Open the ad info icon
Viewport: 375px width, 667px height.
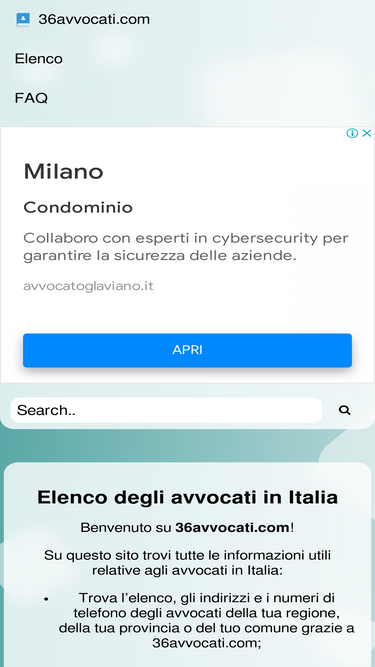coord(352,133)
